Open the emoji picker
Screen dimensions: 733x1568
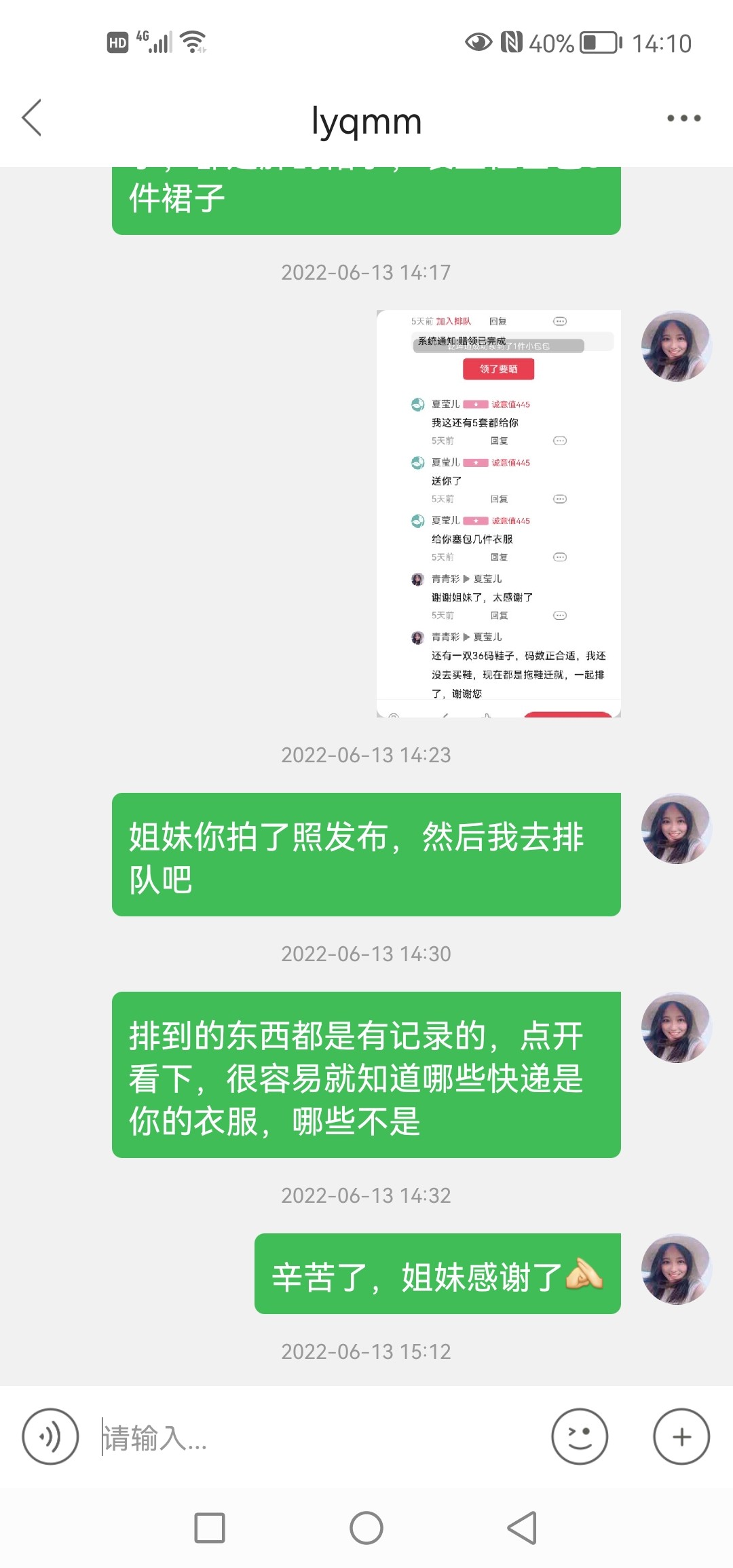[580, 1436]
